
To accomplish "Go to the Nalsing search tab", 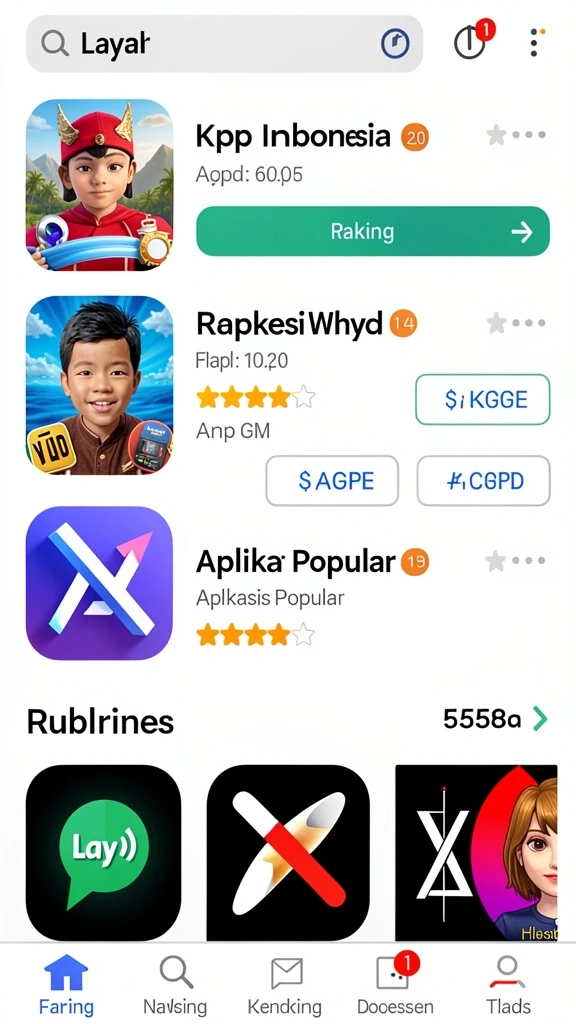I will pyautogui.click(x=175, y=985).
